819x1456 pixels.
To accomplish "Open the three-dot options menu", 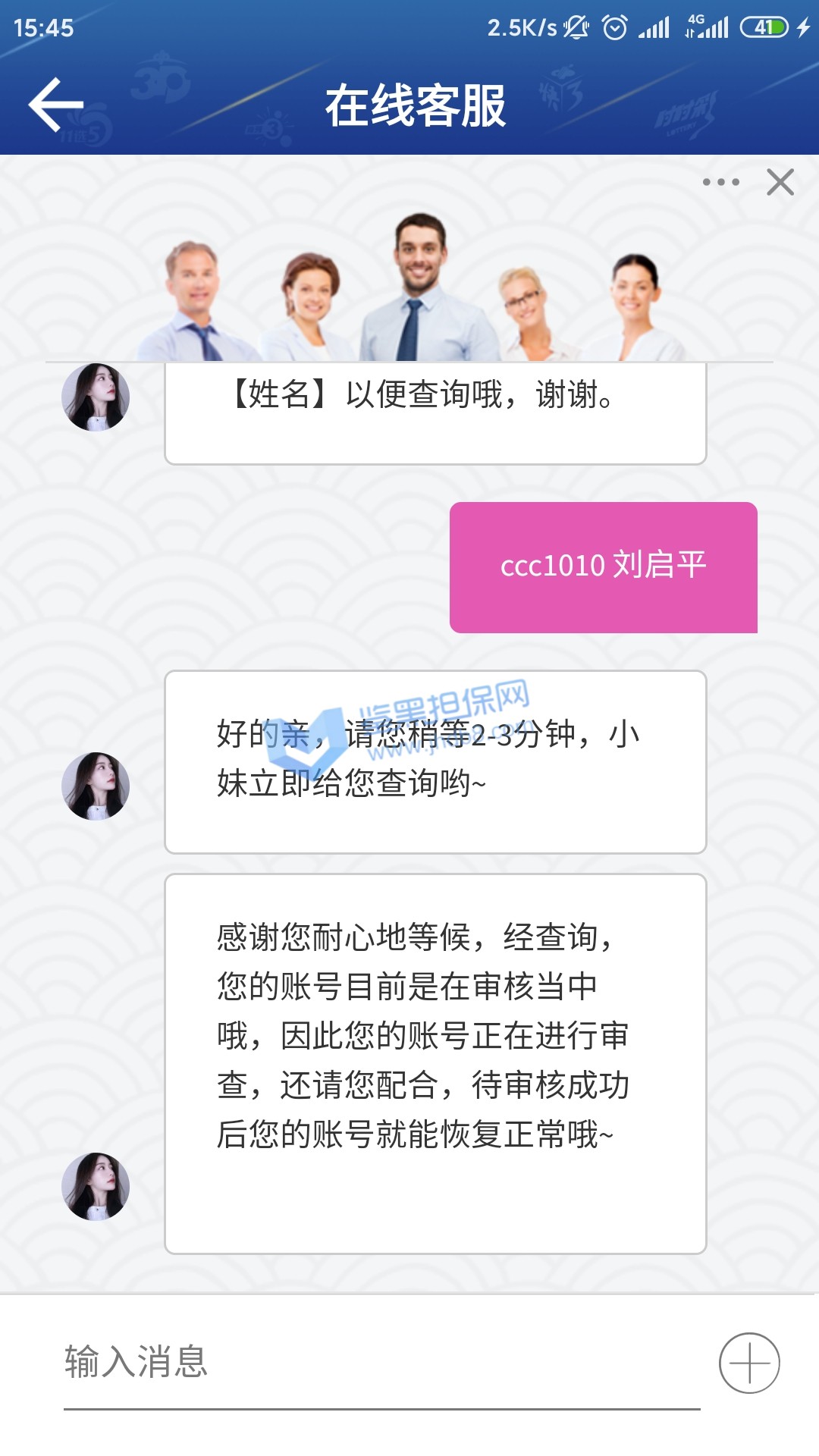I will pos(720,182).
